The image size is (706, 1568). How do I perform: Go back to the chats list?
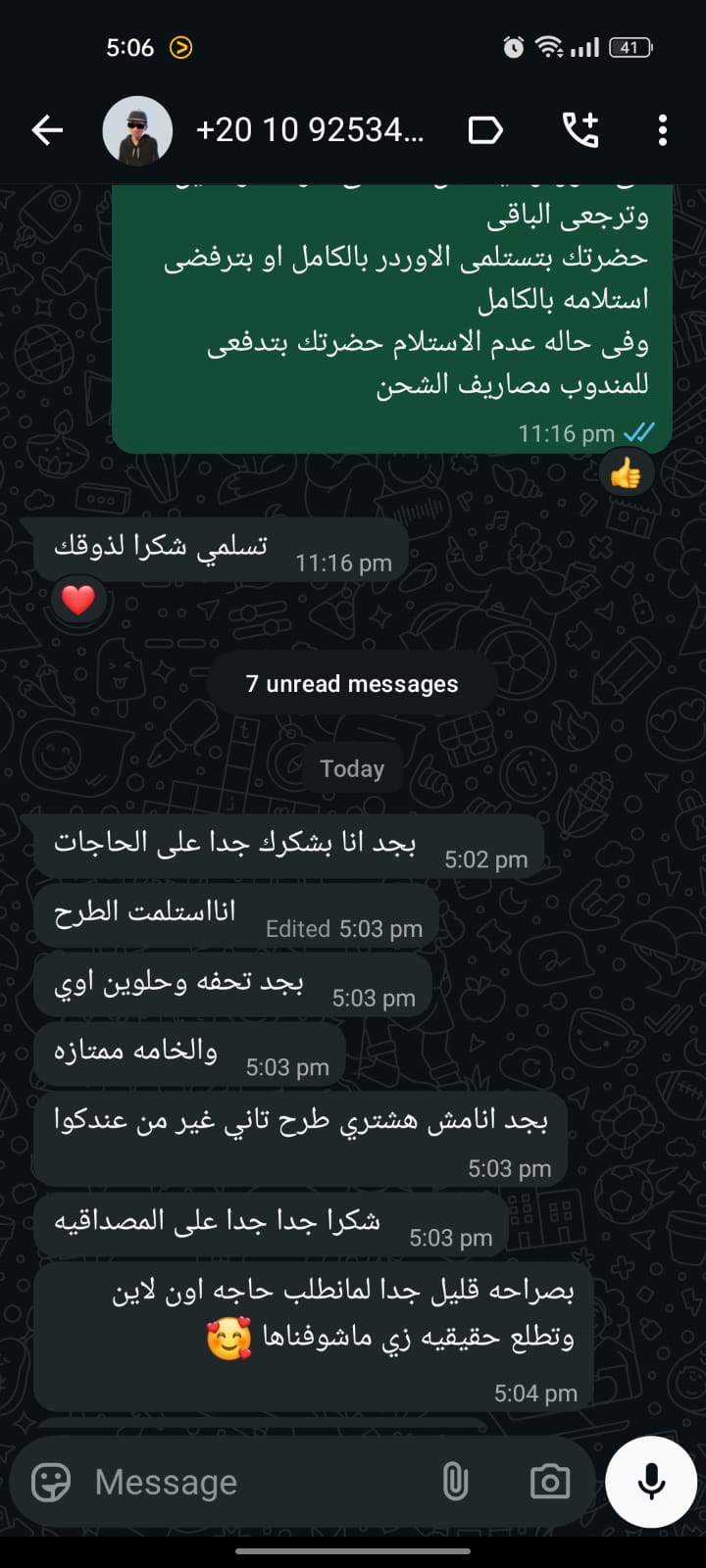tap(47, 129)
